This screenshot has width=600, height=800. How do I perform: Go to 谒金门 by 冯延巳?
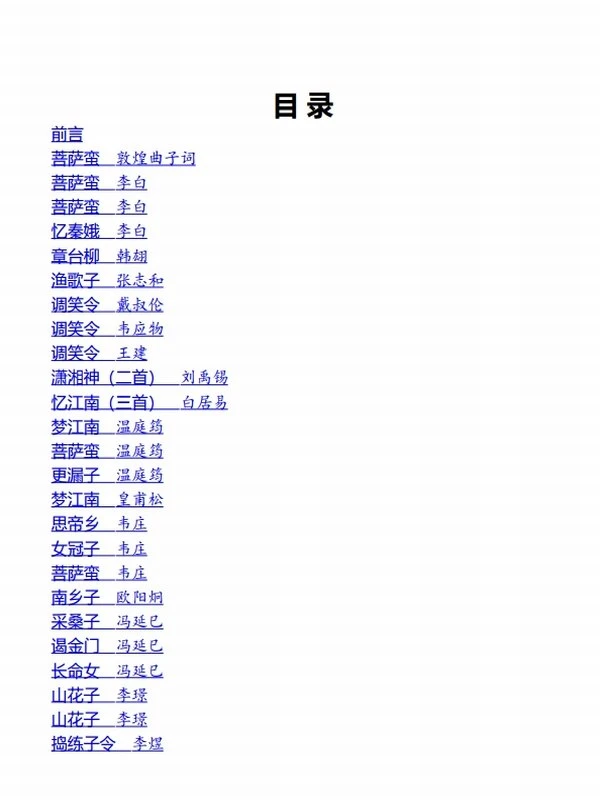[x=106, y=646]
